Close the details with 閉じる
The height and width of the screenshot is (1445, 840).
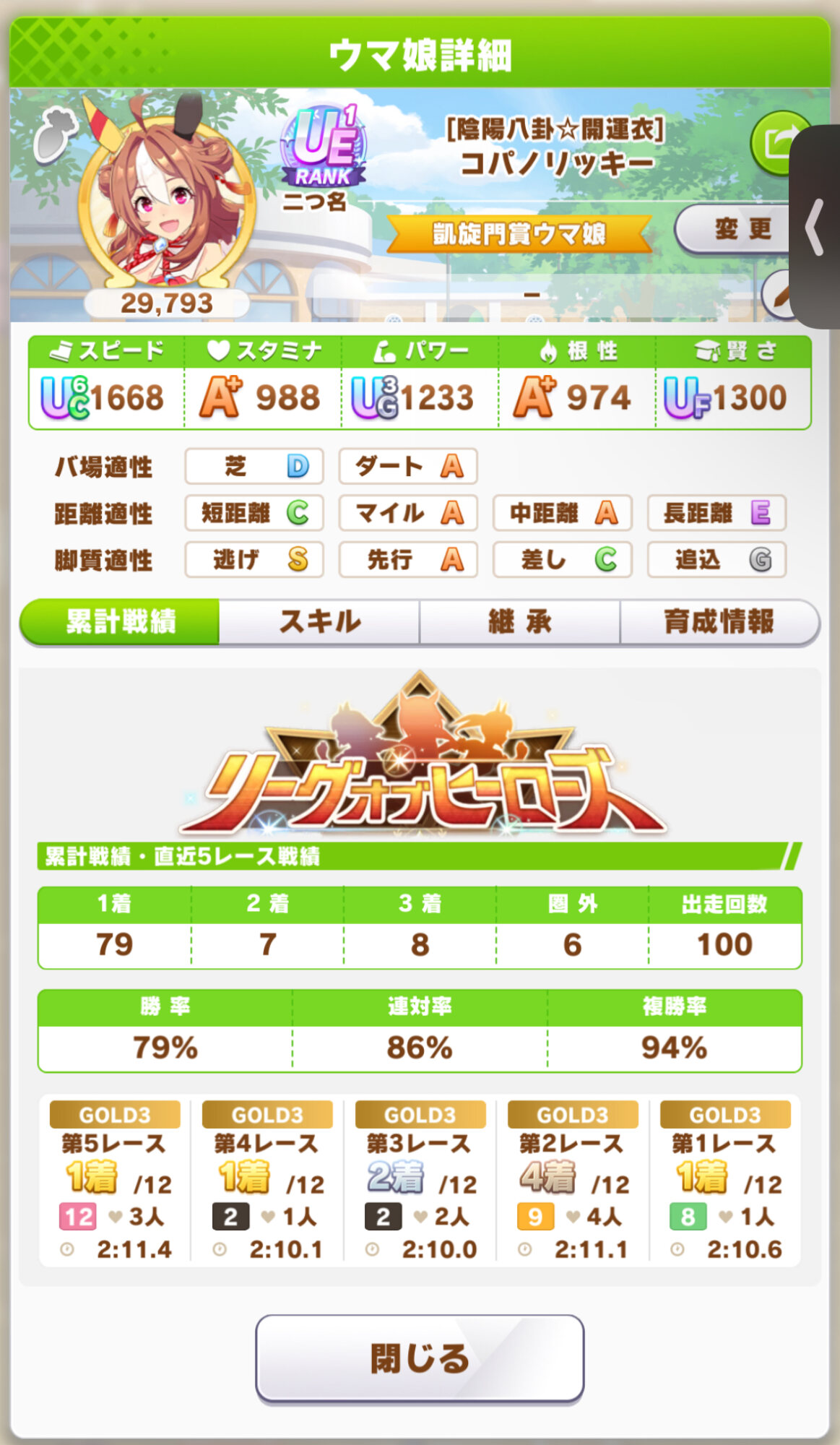419,1358
